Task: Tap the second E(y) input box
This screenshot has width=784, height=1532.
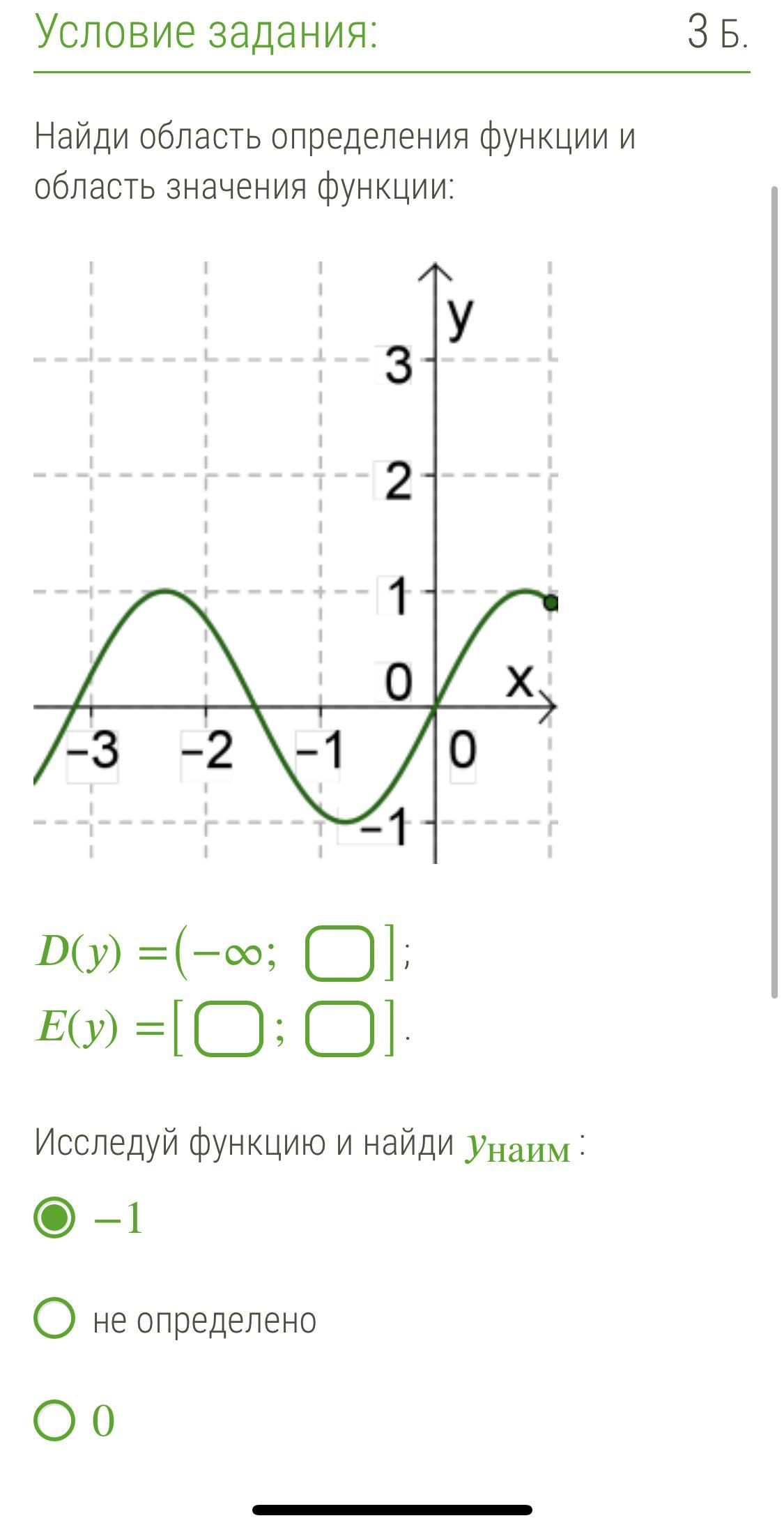Action: click(340, 1028)
